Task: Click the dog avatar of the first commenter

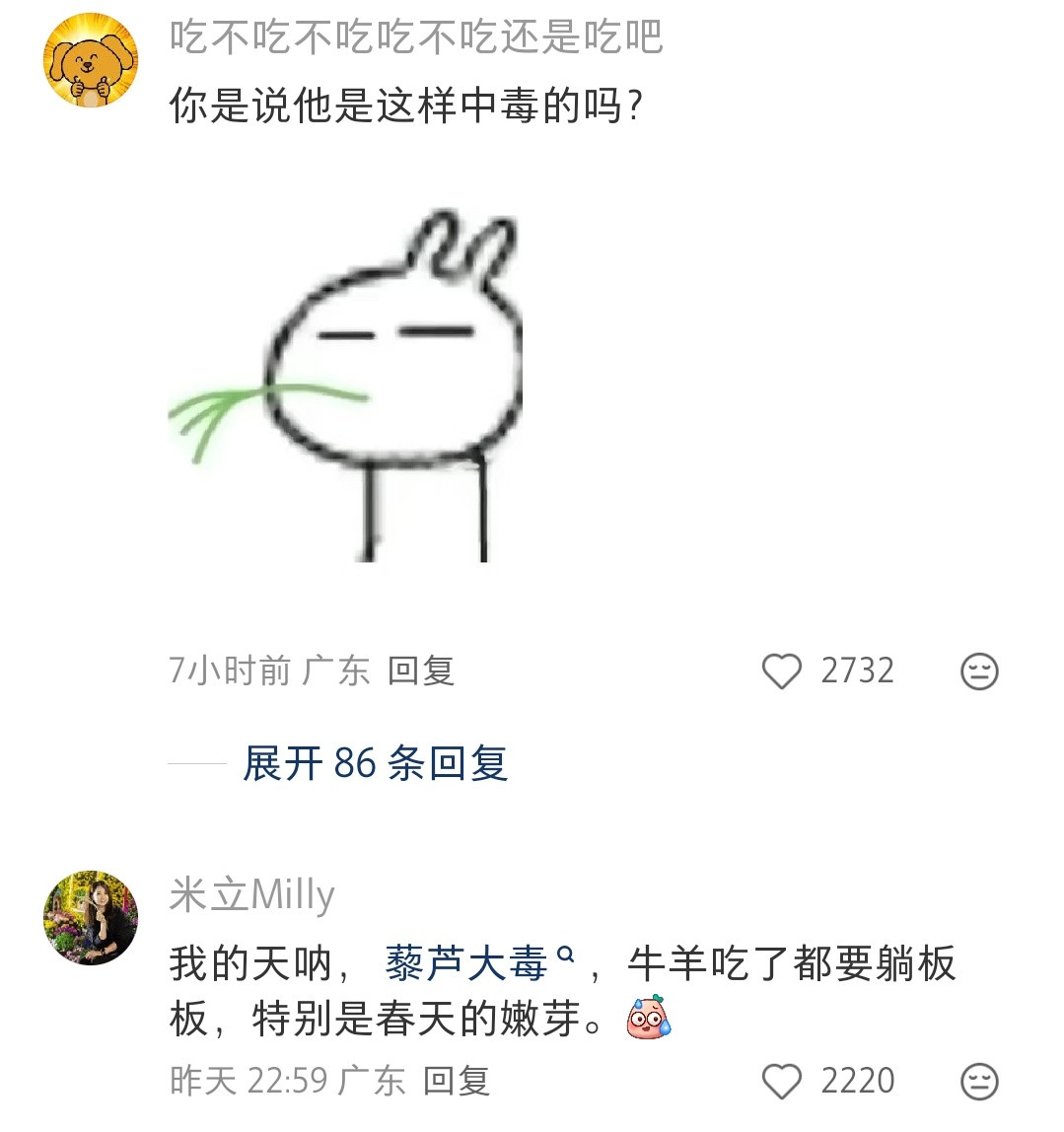Action: 90,56
